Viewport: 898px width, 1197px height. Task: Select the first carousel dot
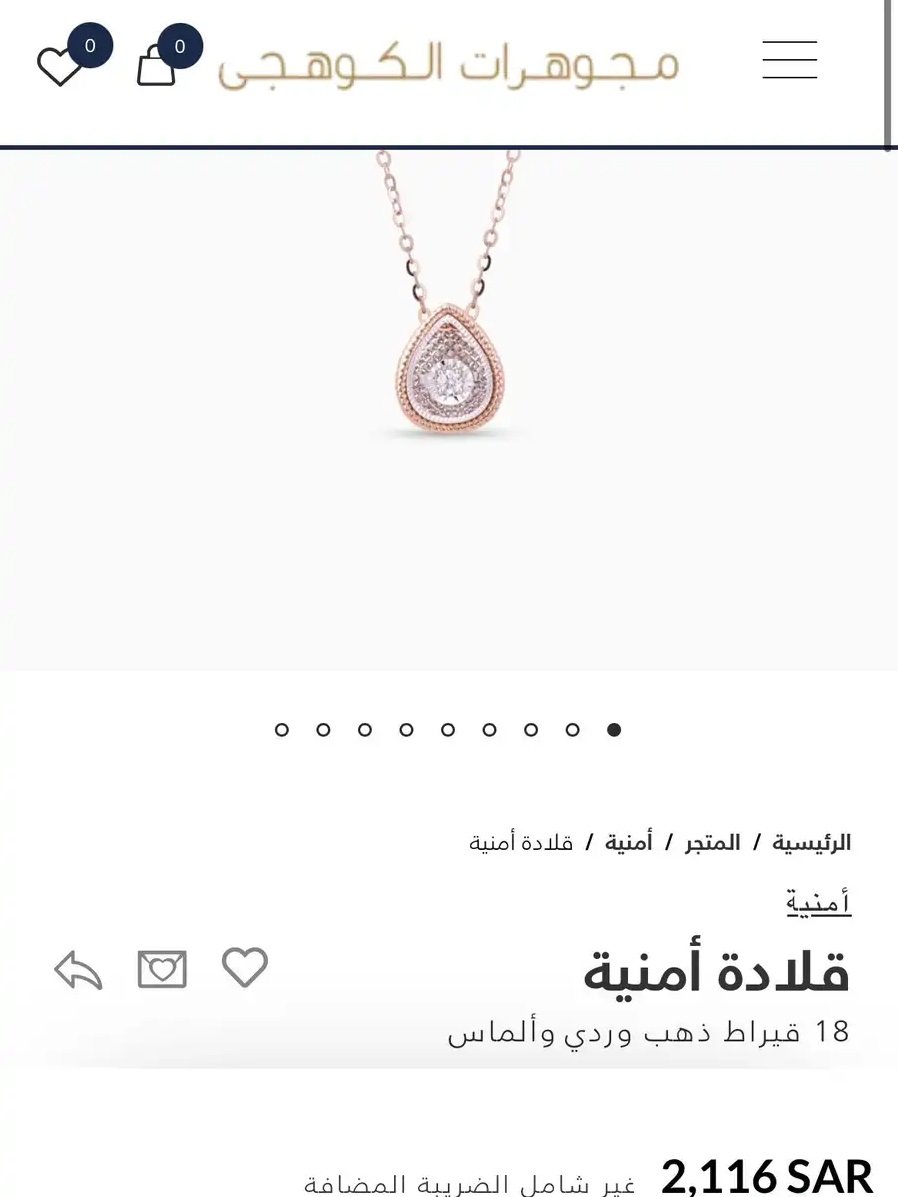coord(283,730)
